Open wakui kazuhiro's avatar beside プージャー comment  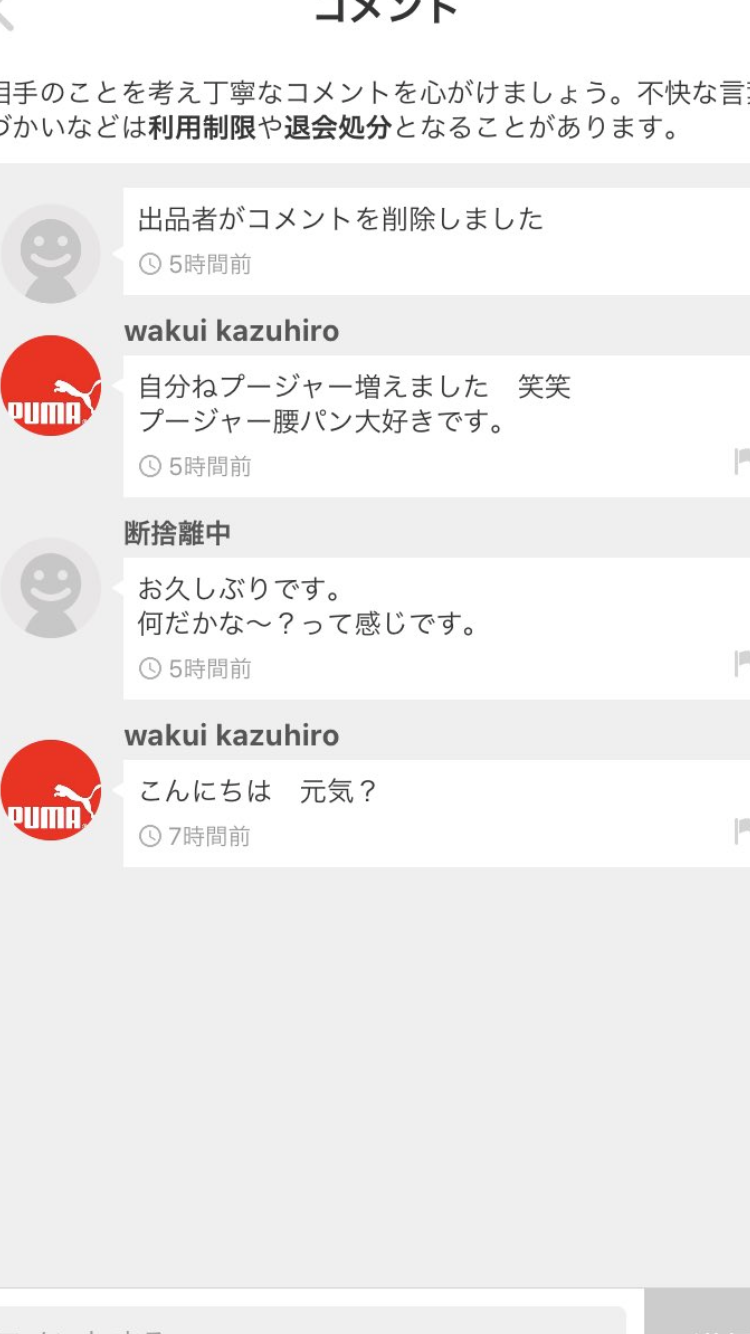coord(50,386)
